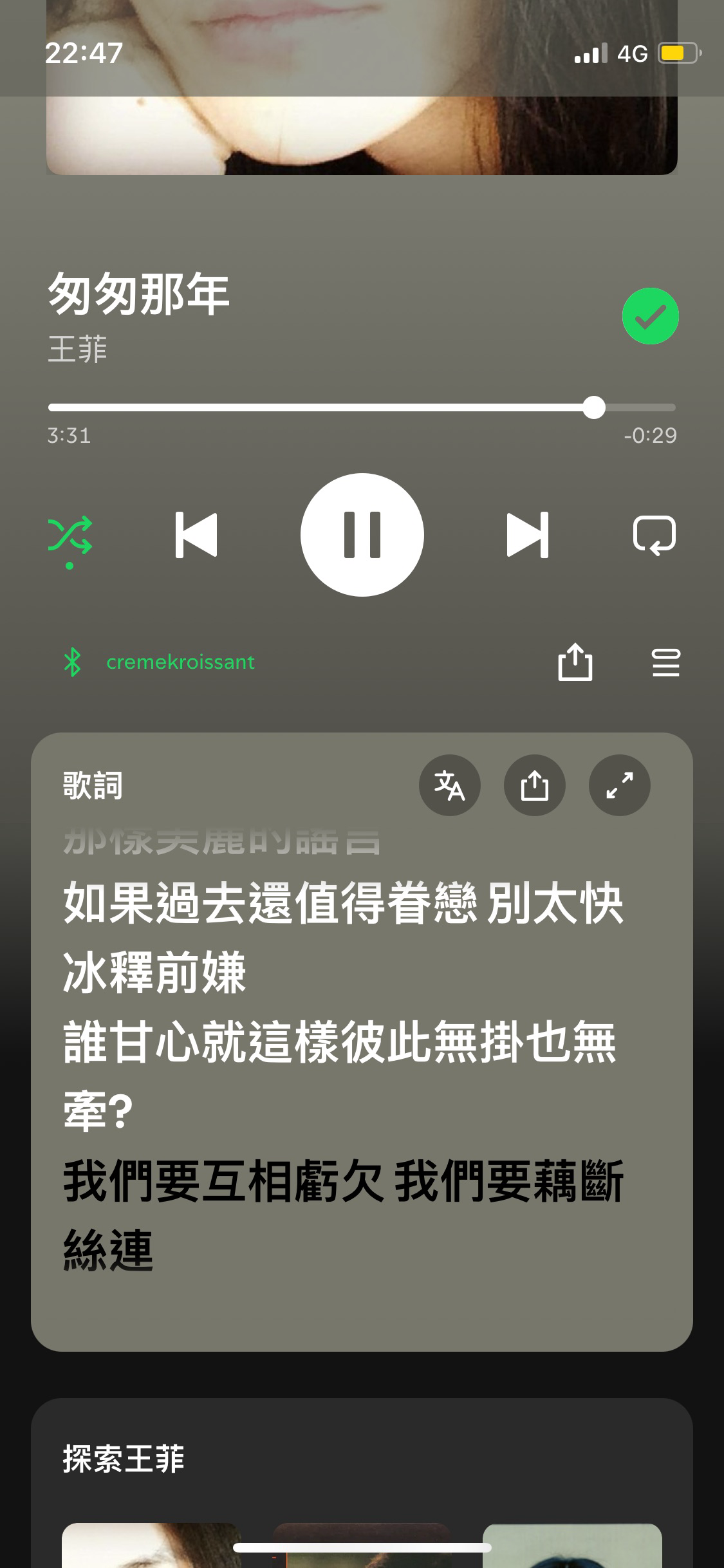
Task: Go back to the previous track
Action: (196, 535)
